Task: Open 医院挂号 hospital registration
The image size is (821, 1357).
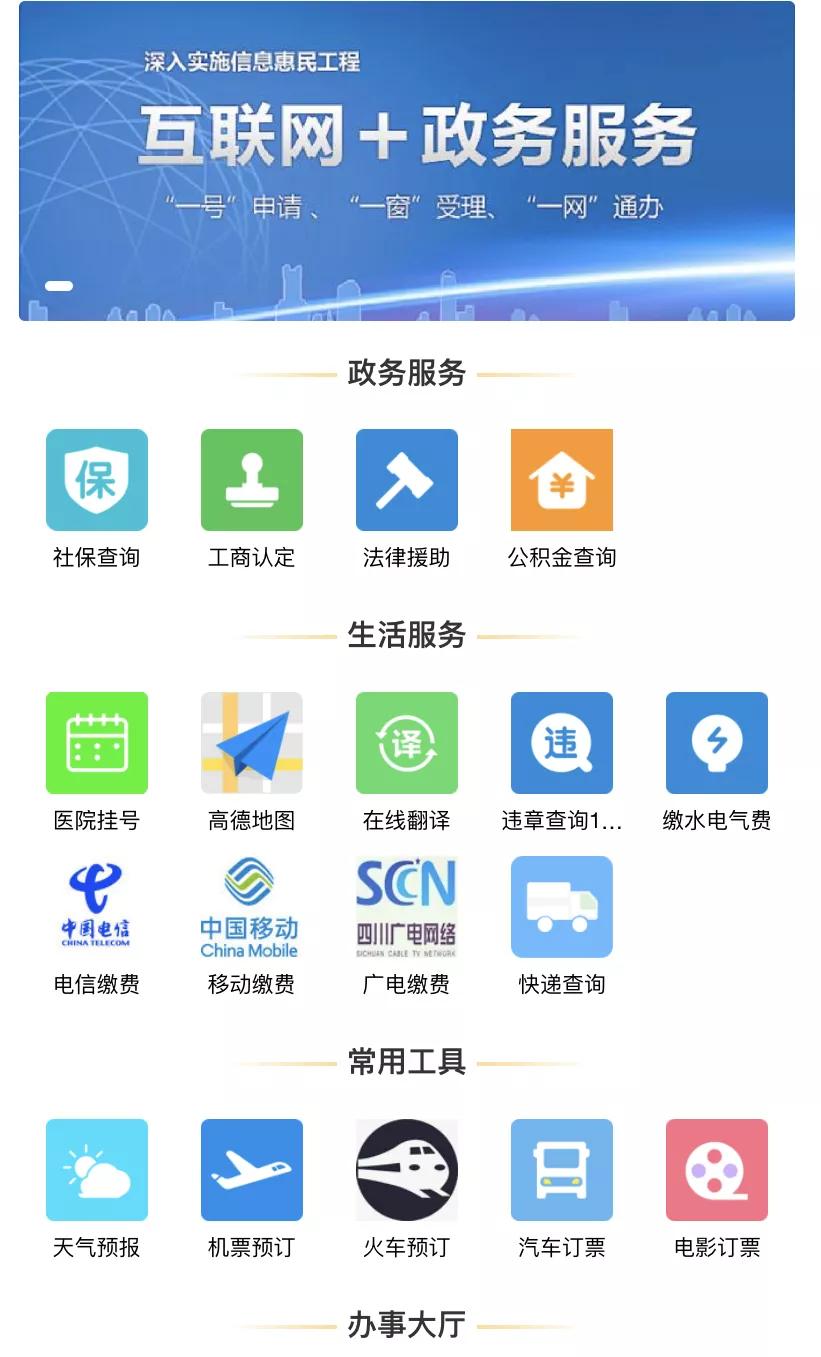Action: [x=97, y=743]
